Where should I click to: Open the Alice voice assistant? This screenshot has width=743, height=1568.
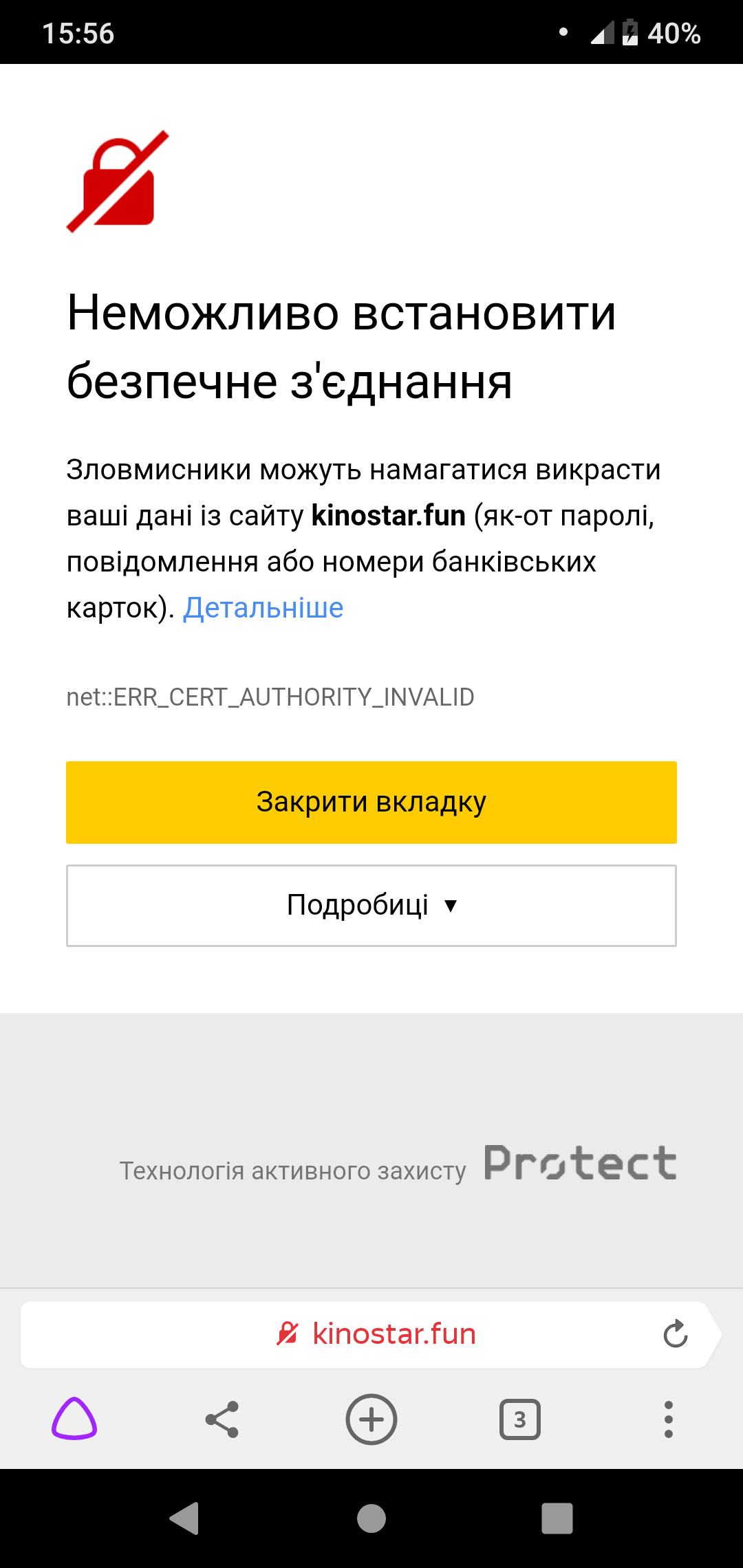[74, 1419]
